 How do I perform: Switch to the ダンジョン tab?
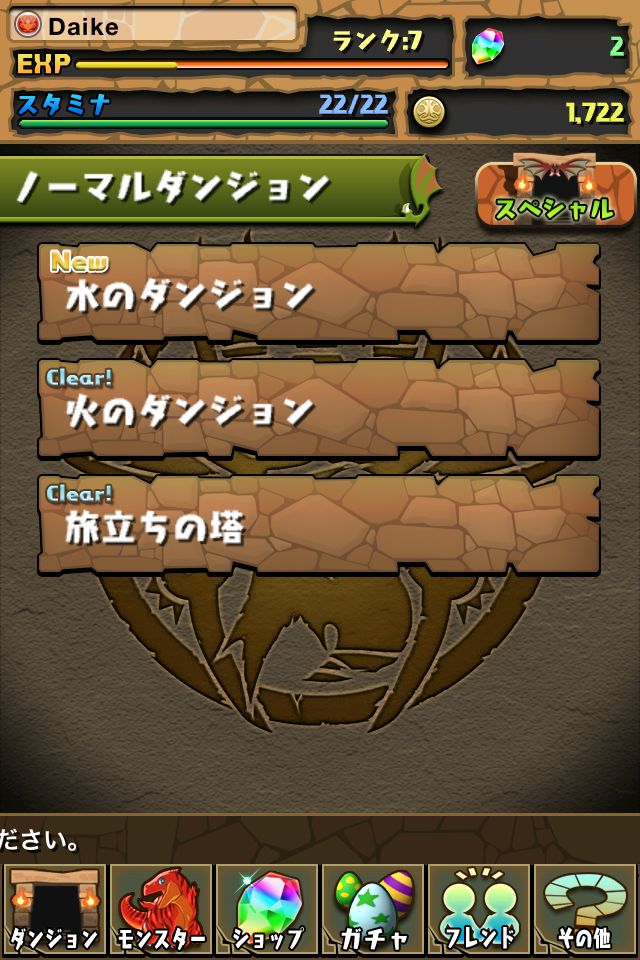[55, 910]
